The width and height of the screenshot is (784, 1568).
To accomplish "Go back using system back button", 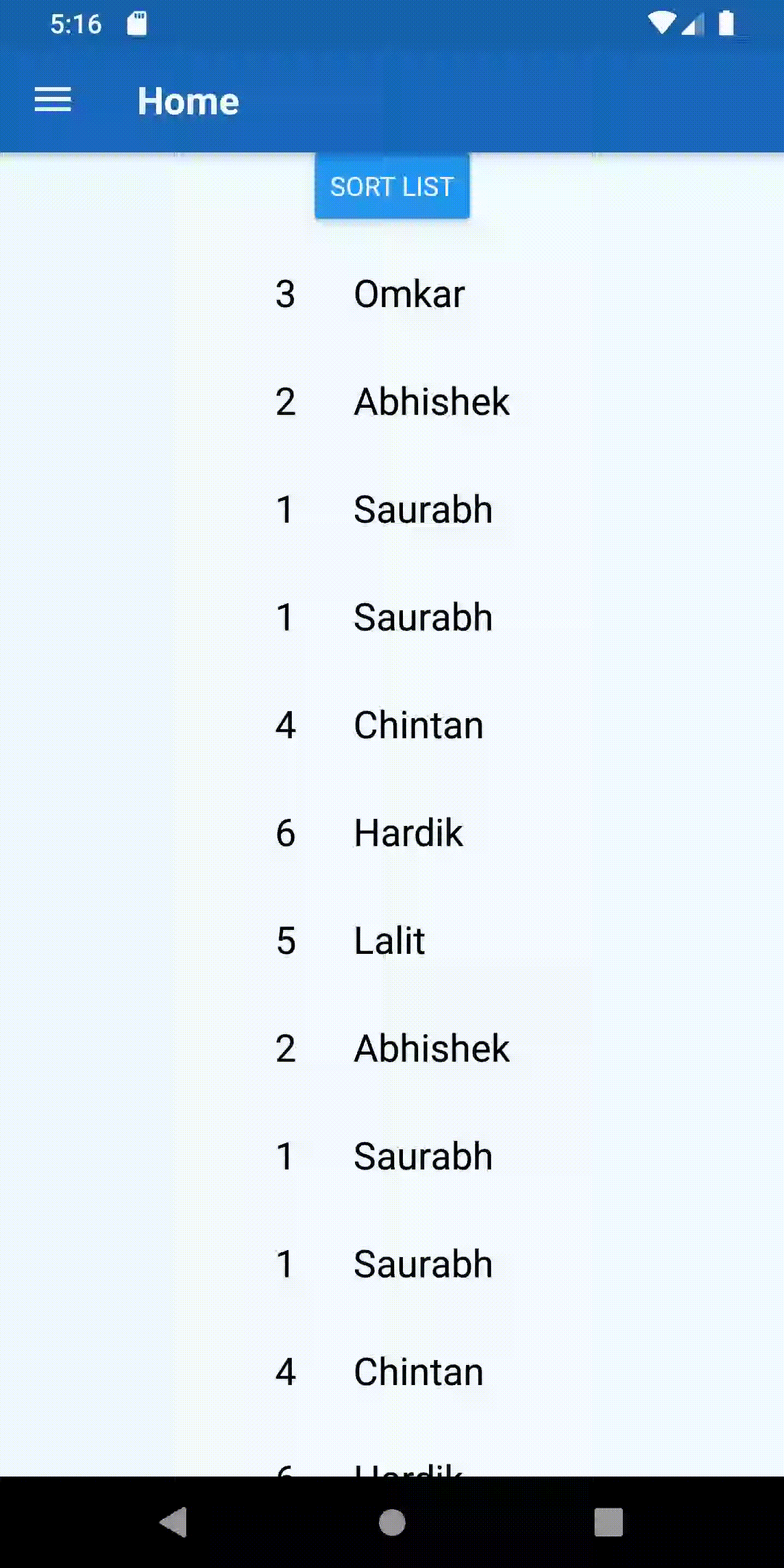I will click(x=174, y=1522).
